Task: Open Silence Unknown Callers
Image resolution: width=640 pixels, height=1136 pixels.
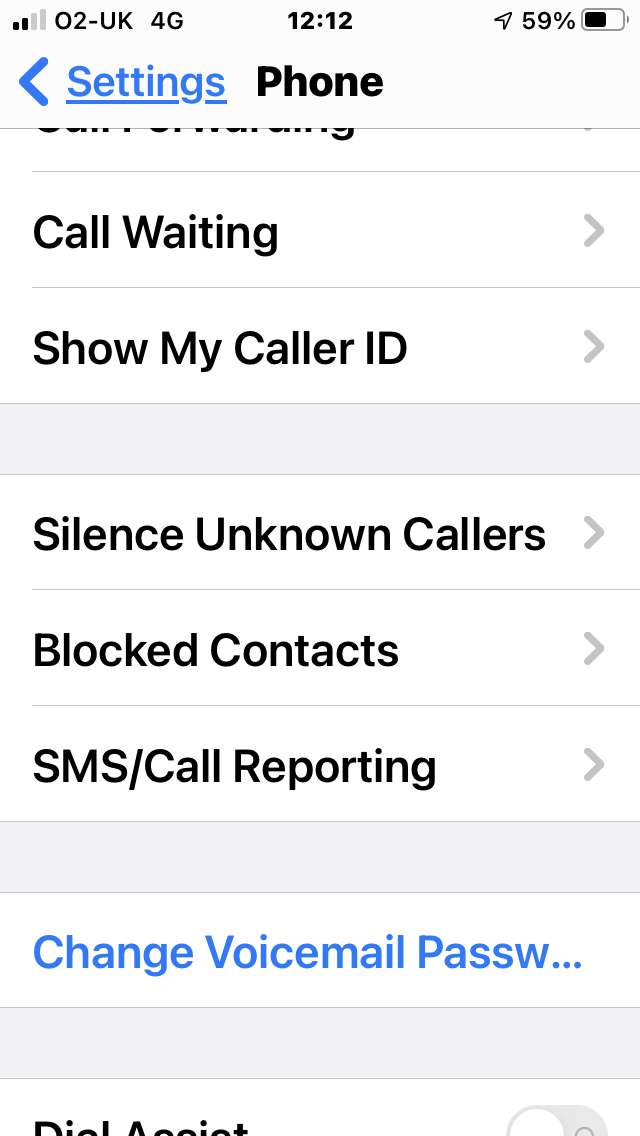Action: pos(320,534)
